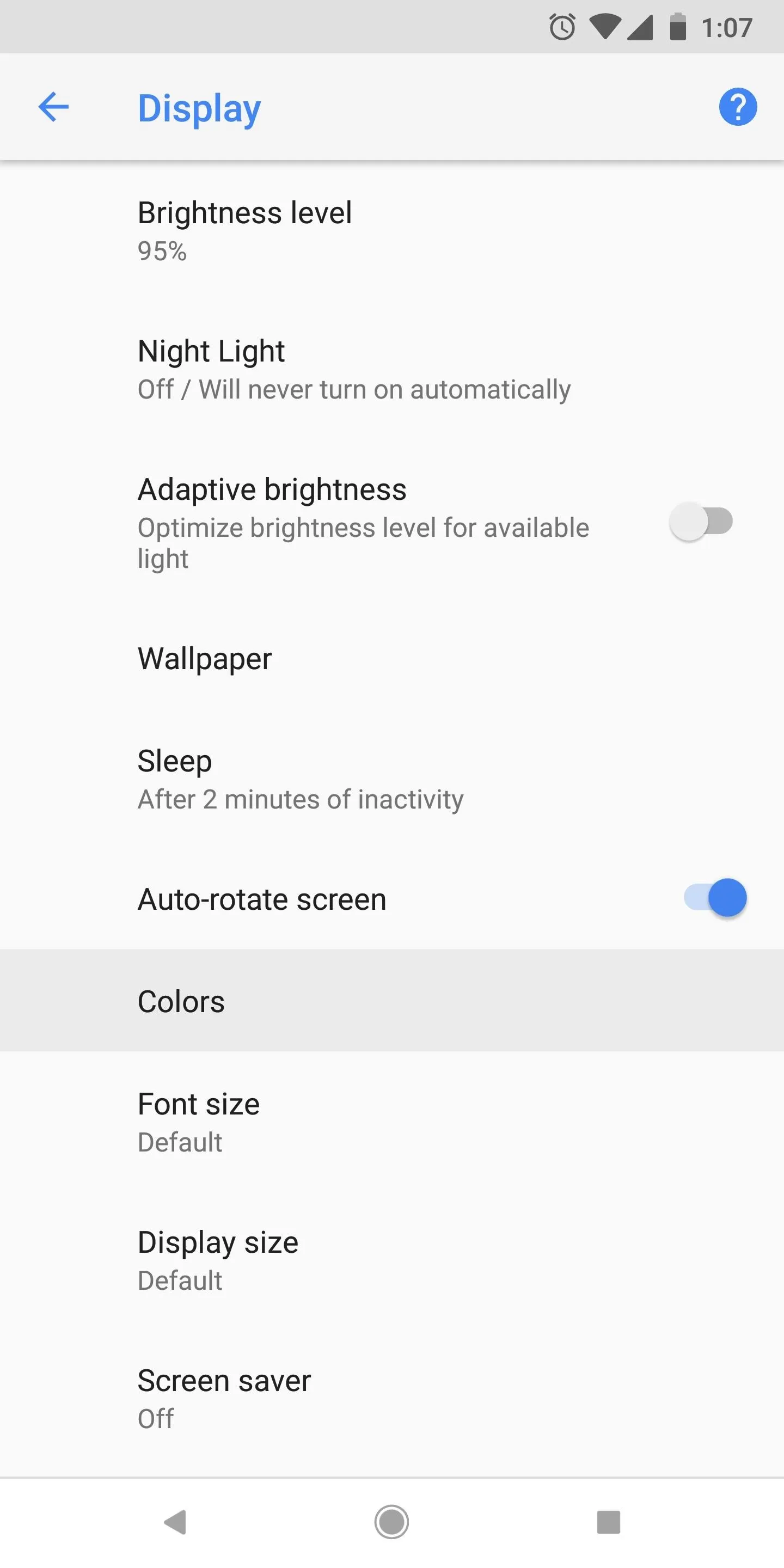Open the Colors option

392,1001
